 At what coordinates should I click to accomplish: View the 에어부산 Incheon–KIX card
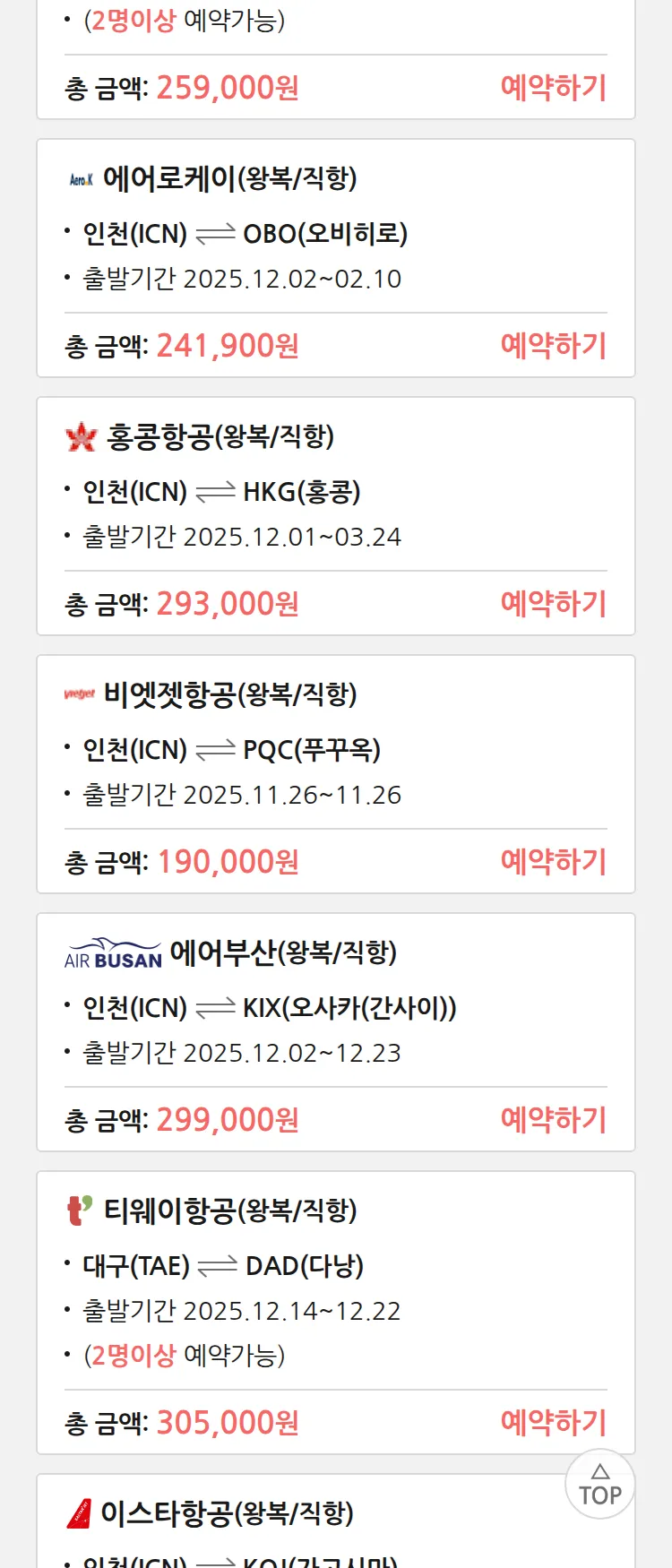(x=335, y=1007)
